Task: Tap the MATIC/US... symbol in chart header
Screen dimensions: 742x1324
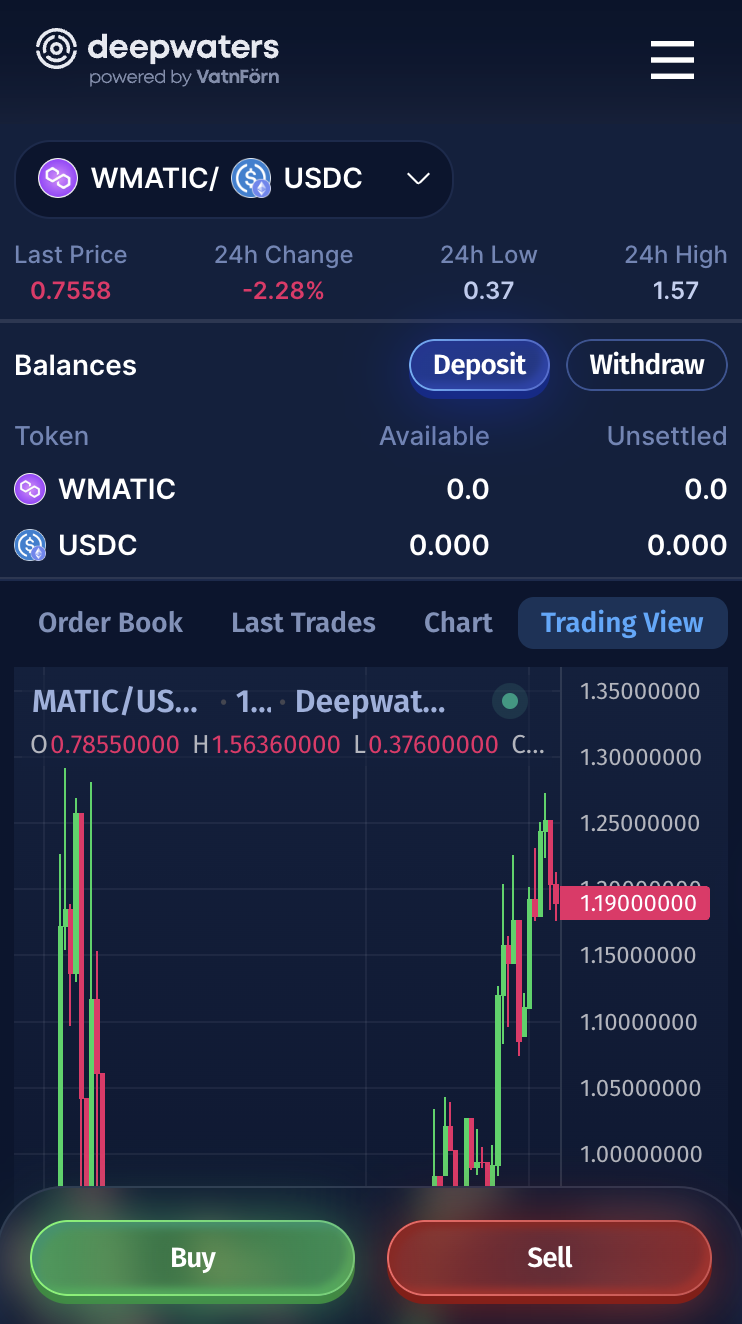Action: pyautogui.click(x=115, y=702)
